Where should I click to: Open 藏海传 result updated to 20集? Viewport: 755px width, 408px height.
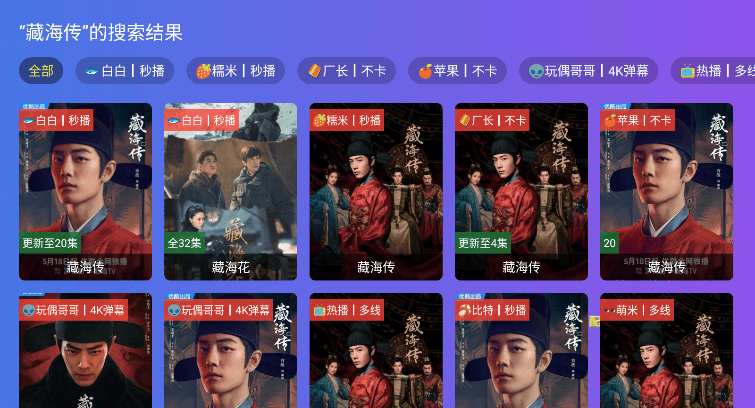coord(85,190)
